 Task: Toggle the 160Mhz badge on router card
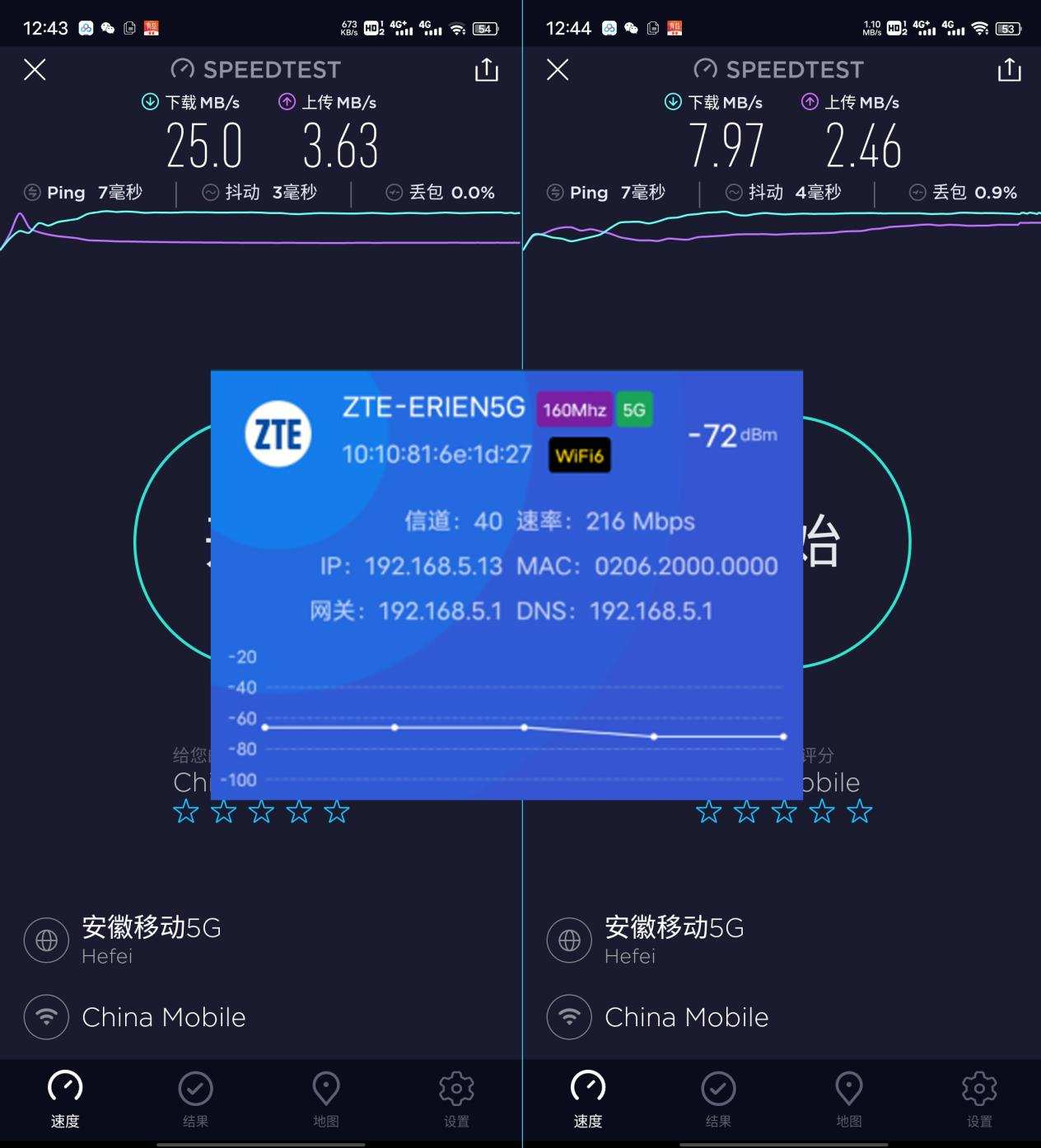point(574,409)
